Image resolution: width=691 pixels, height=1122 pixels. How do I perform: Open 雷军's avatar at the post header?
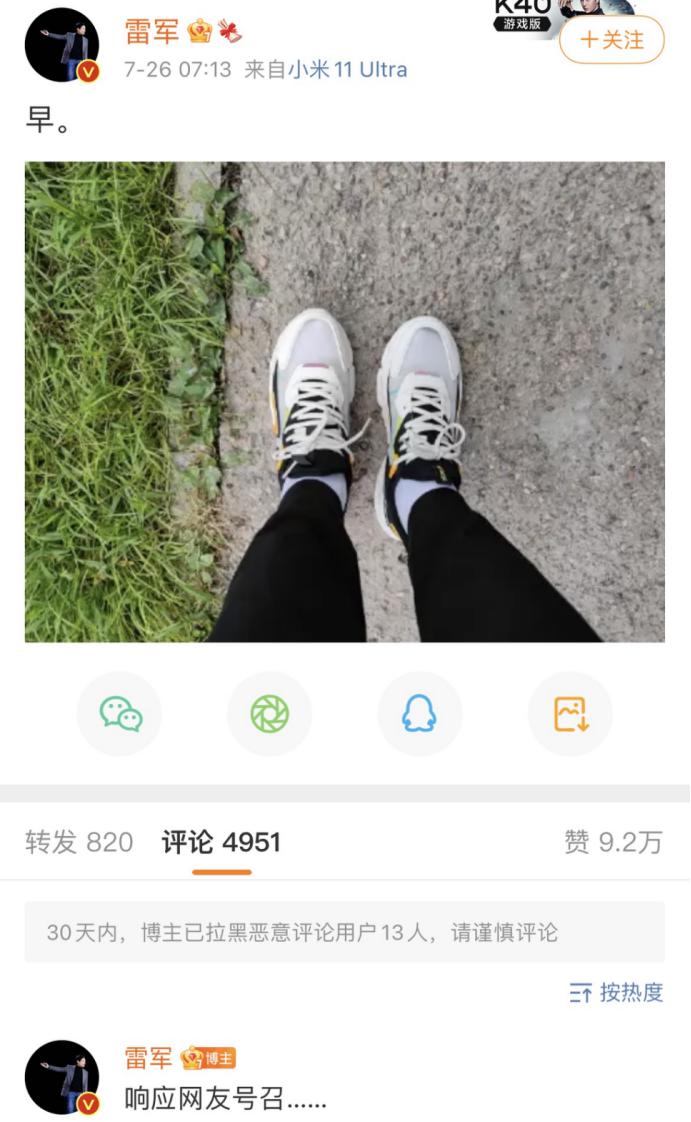[62, 45]
